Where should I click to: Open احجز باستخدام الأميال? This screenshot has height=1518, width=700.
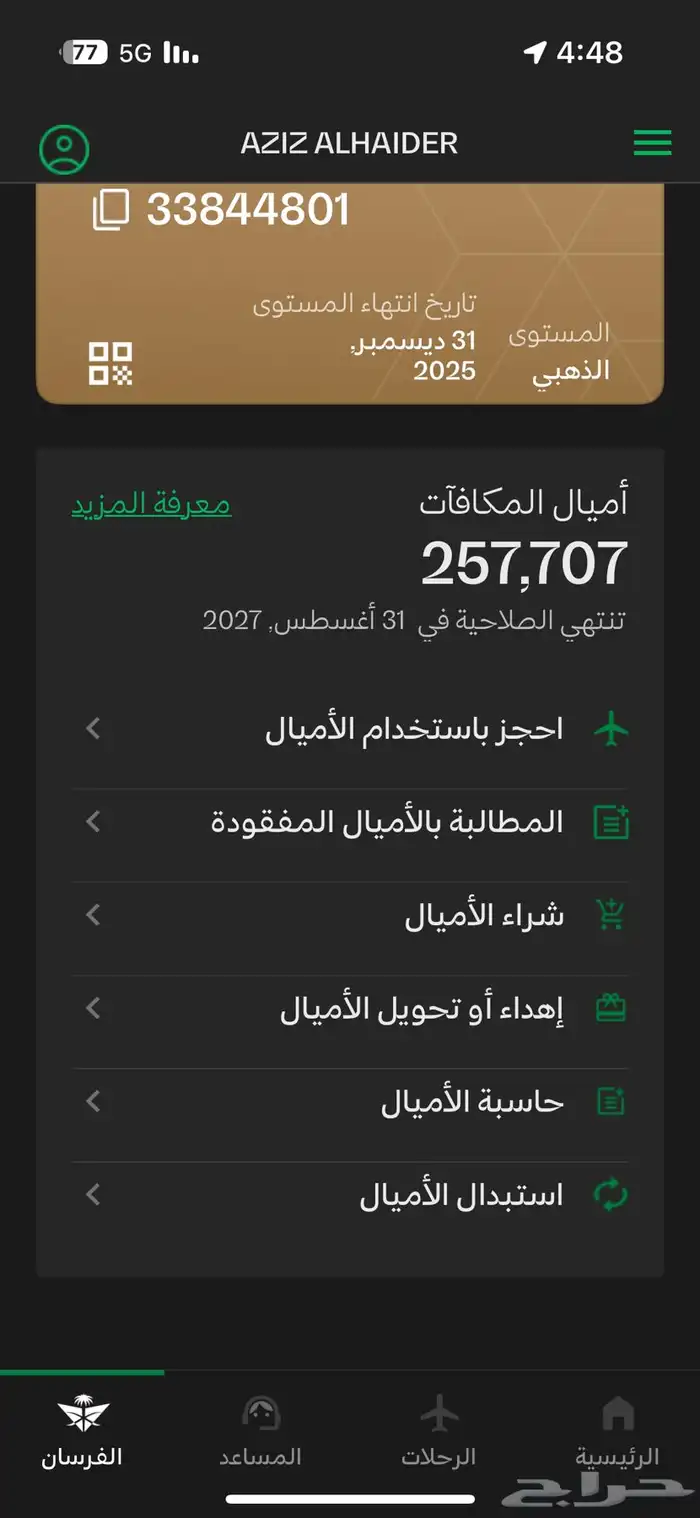[350, 729]
